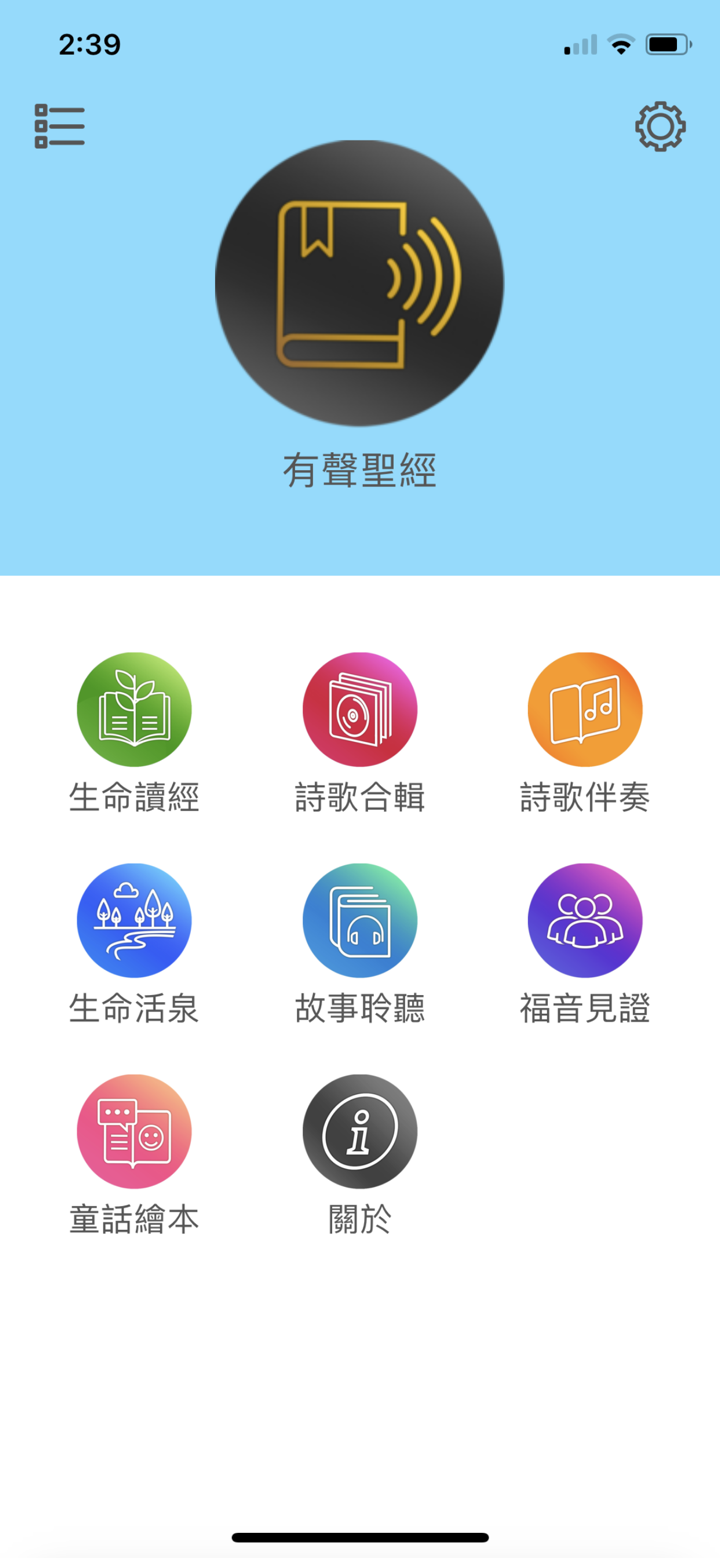
Task: Tap the Wi-Fi status icon
Action: (x=620, y=44)
